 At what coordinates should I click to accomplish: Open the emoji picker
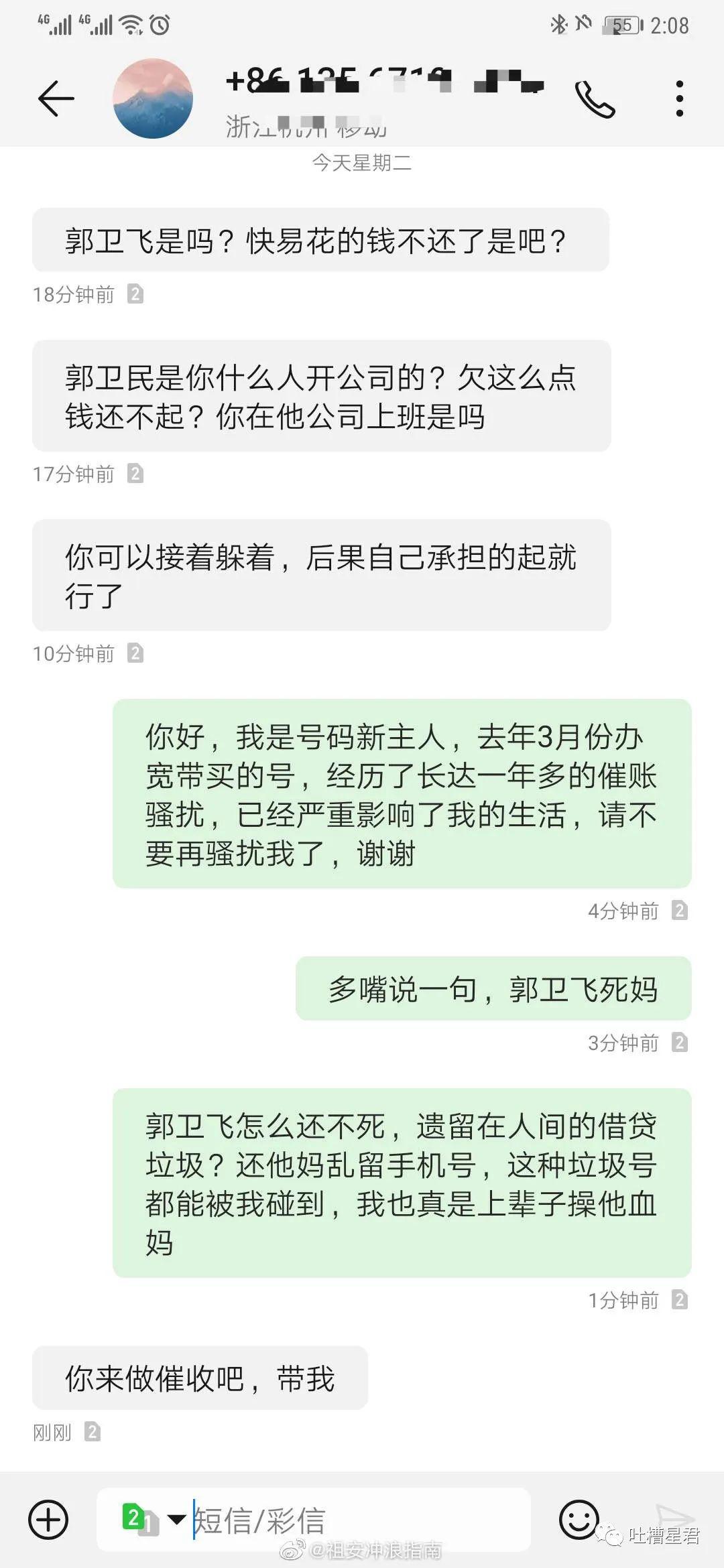tap(579, 1519)
